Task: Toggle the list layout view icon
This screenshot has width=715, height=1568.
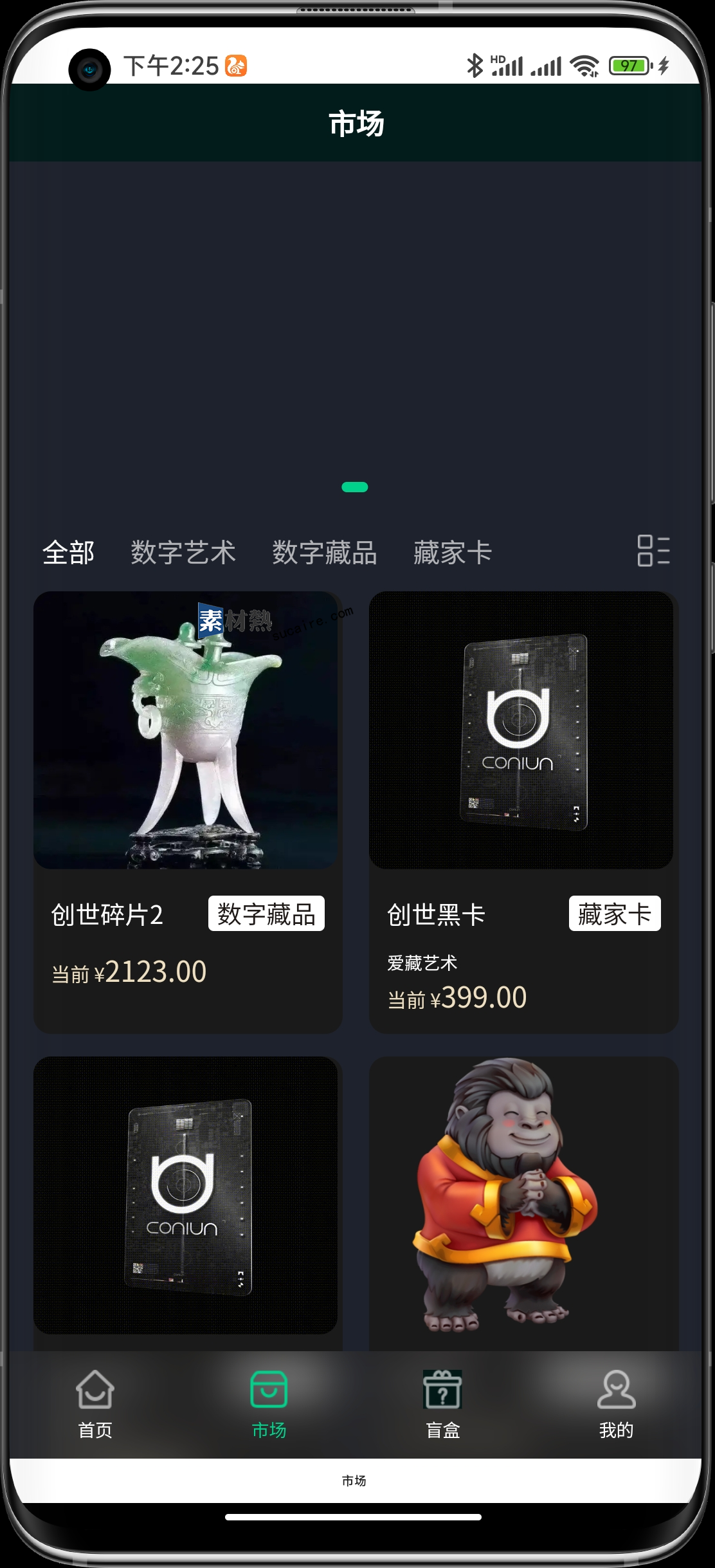Action: tap(653, 551)
